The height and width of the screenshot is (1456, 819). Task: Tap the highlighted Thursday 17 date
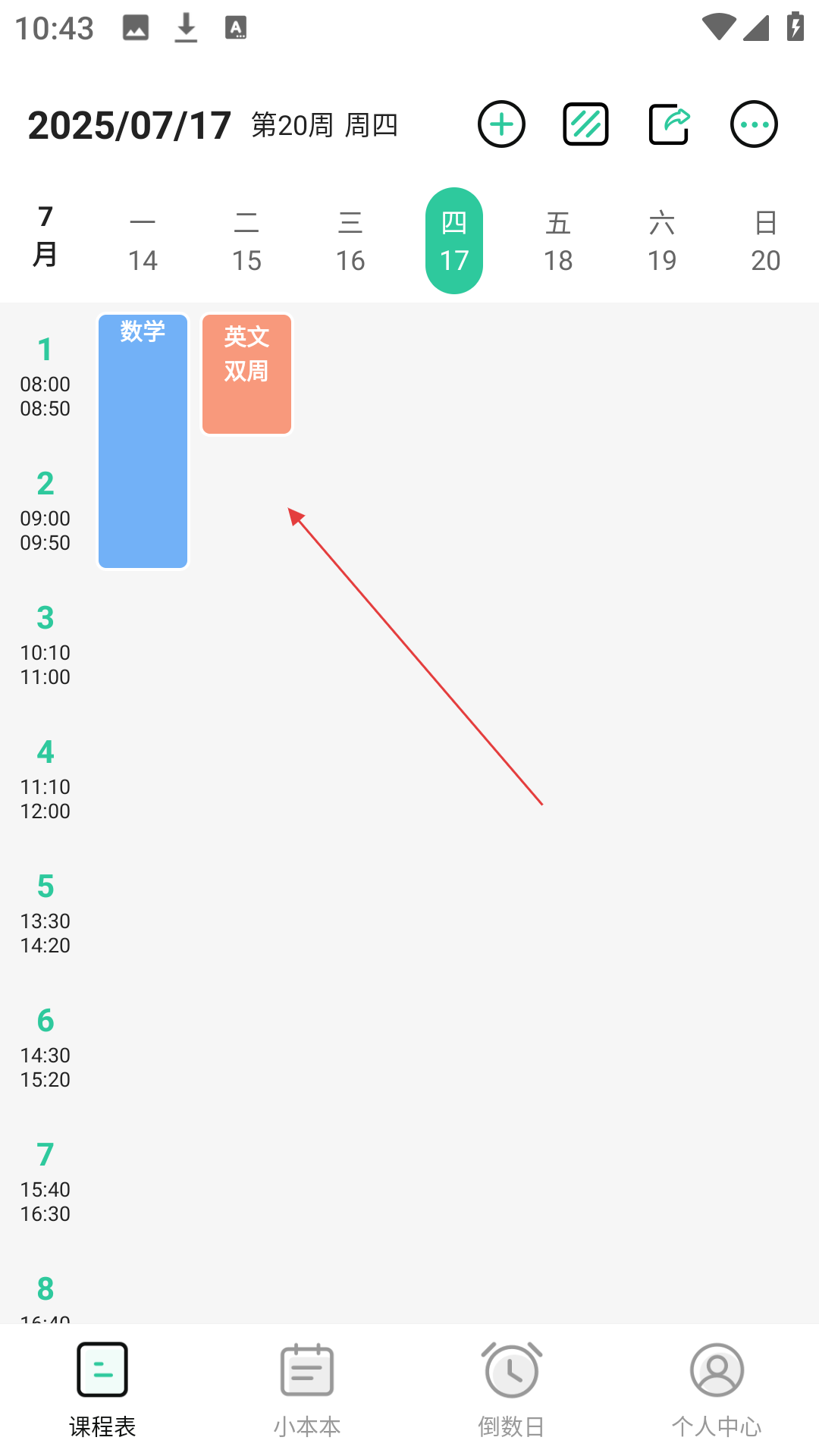[454, 241]
